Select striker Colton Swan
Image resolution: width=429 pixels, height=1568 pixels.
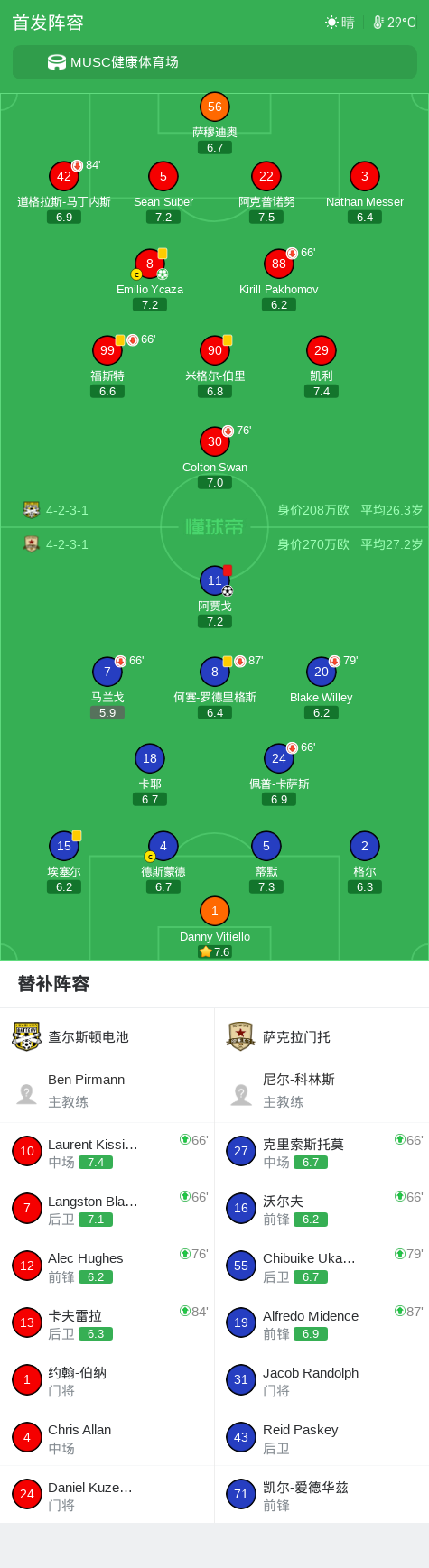pos(215,457)
